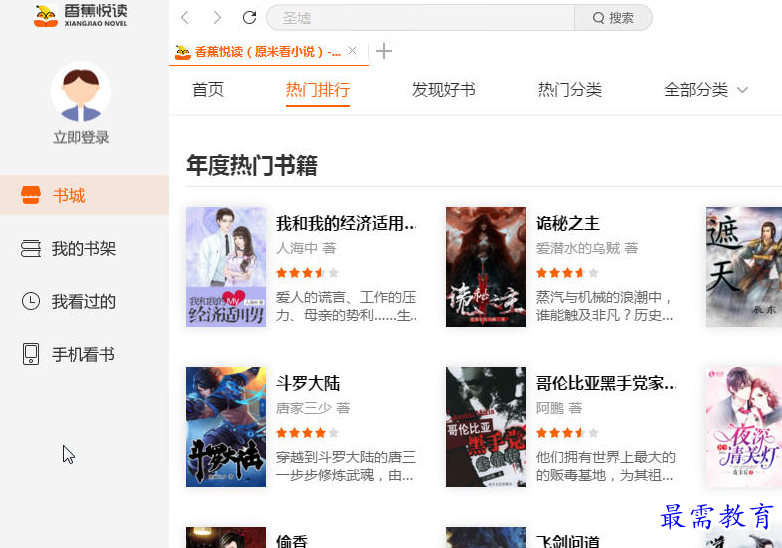The width and height of the screenshot is (782, 548).
Task: Select 书城 in the sidebar
Action: 69,196
